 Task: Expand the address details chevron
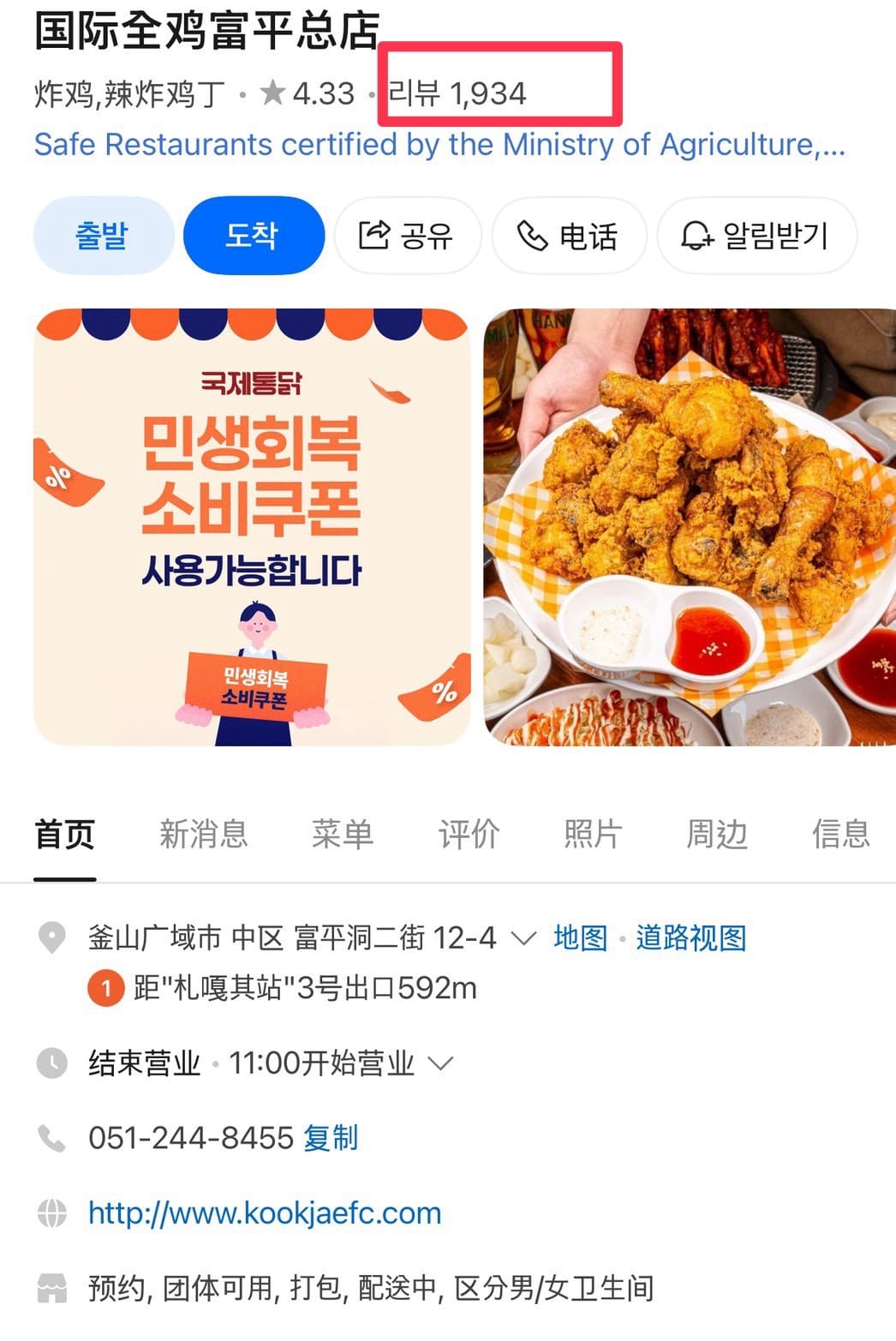pos(523,938)
